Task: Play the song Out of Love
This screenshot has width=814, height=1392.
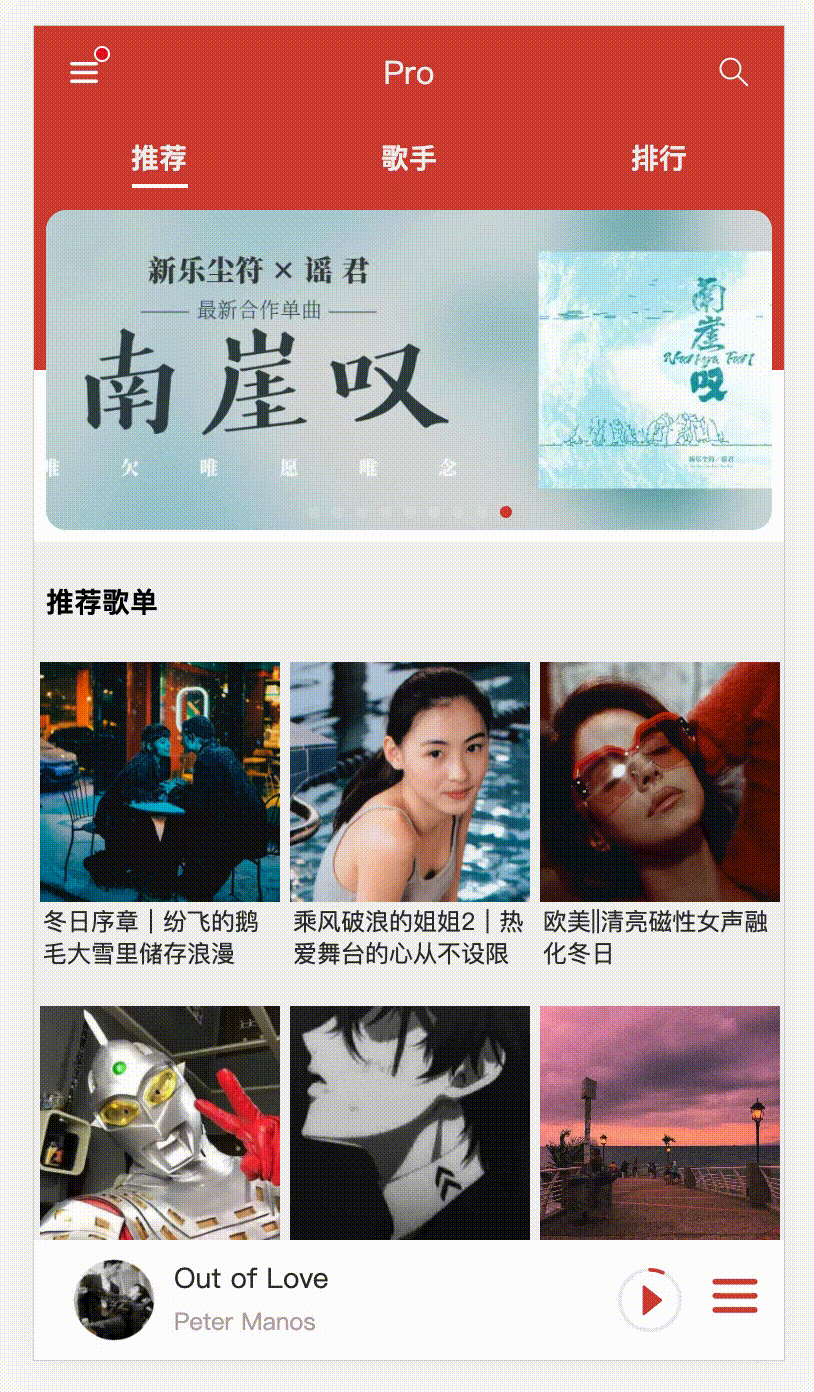Action: click(x=650, y=1300)
